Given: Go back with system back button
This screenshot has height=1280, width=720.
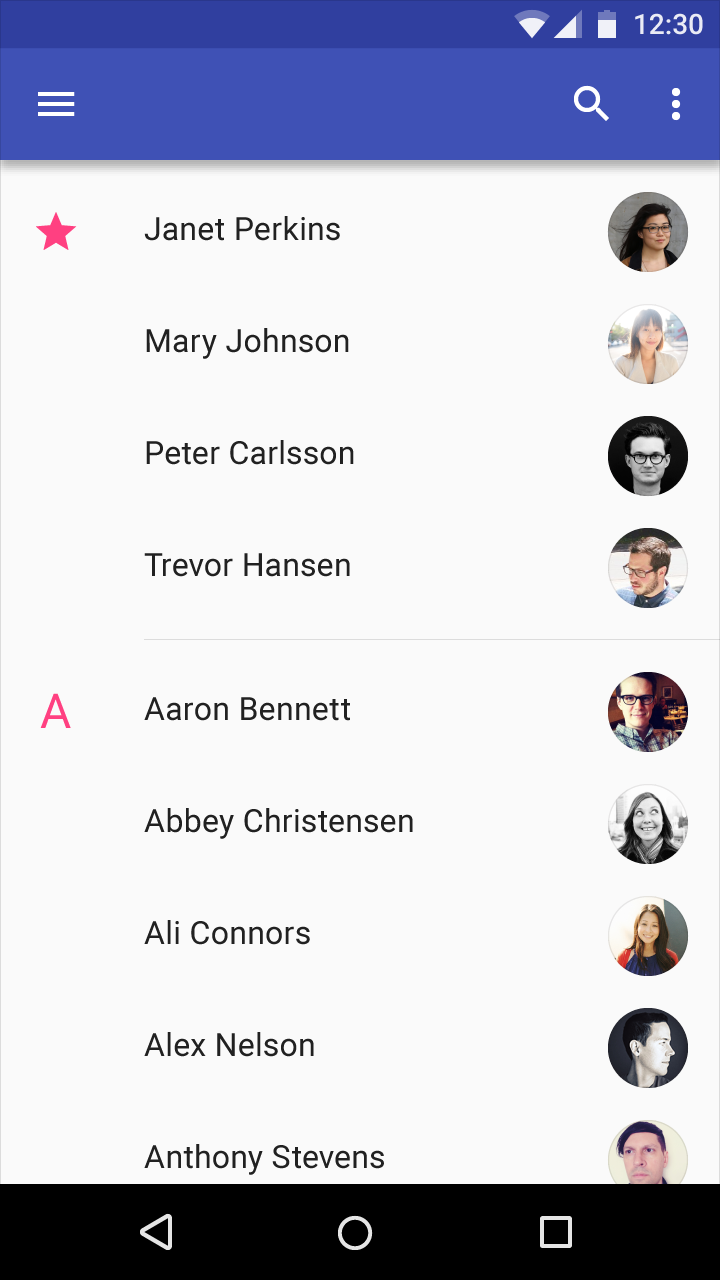Looking at the screenshot, I should pyautogui.click(x=157, y=1232).
